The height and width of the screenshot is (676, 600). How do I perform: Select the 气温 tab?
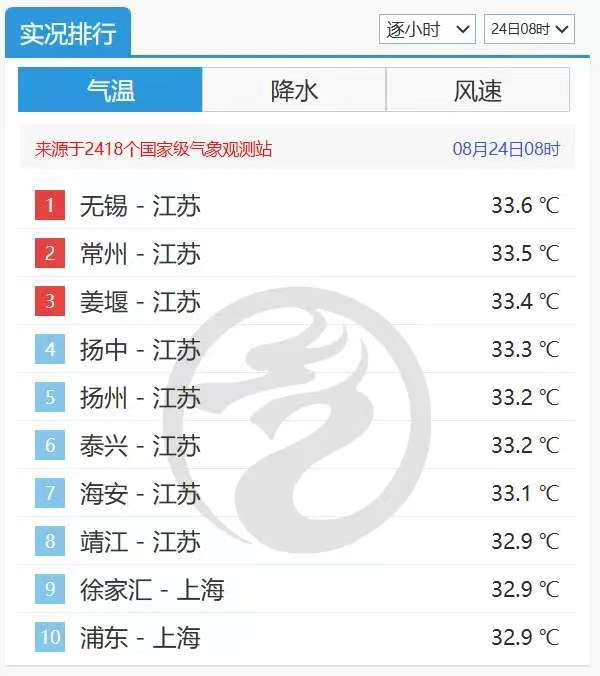point(111,91)
